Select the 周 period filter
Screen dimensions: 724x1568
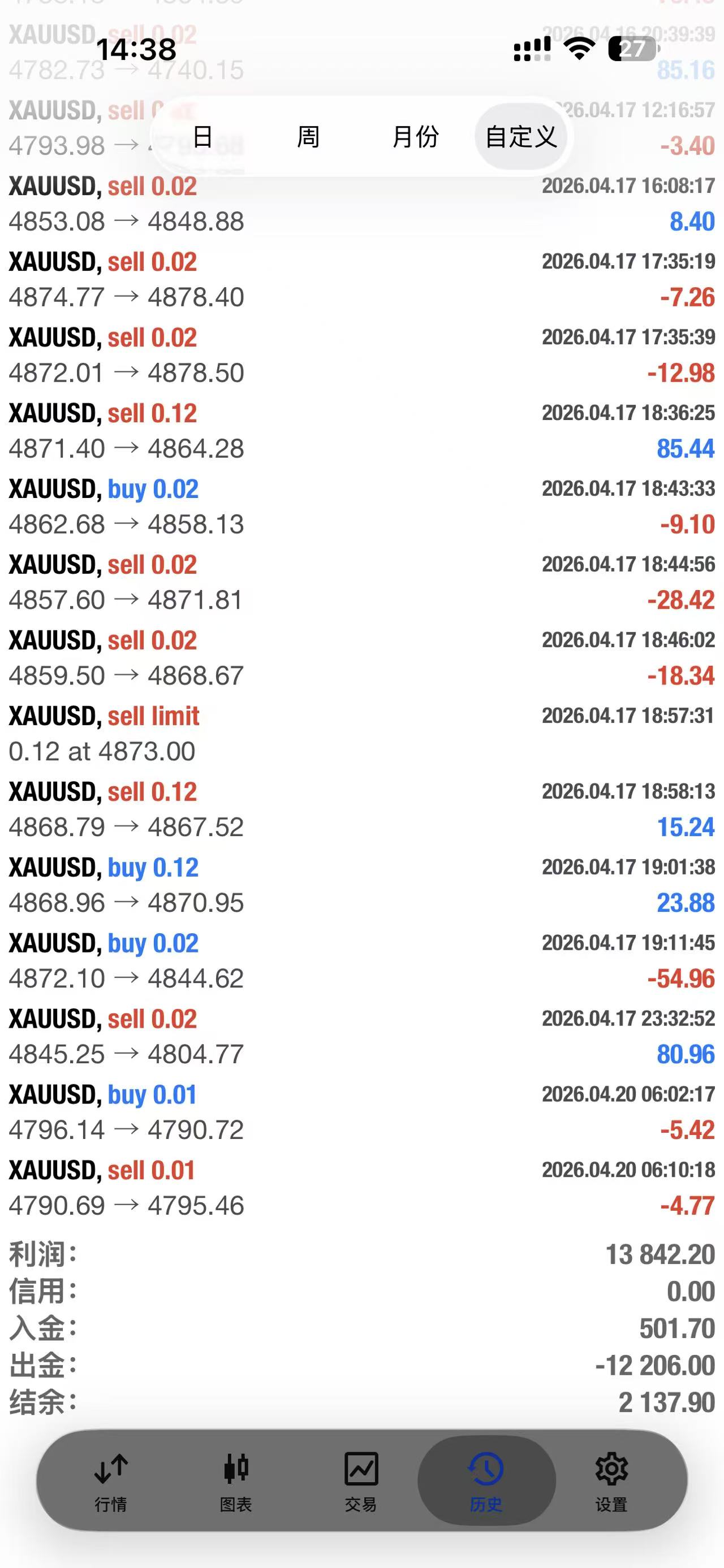308,137
